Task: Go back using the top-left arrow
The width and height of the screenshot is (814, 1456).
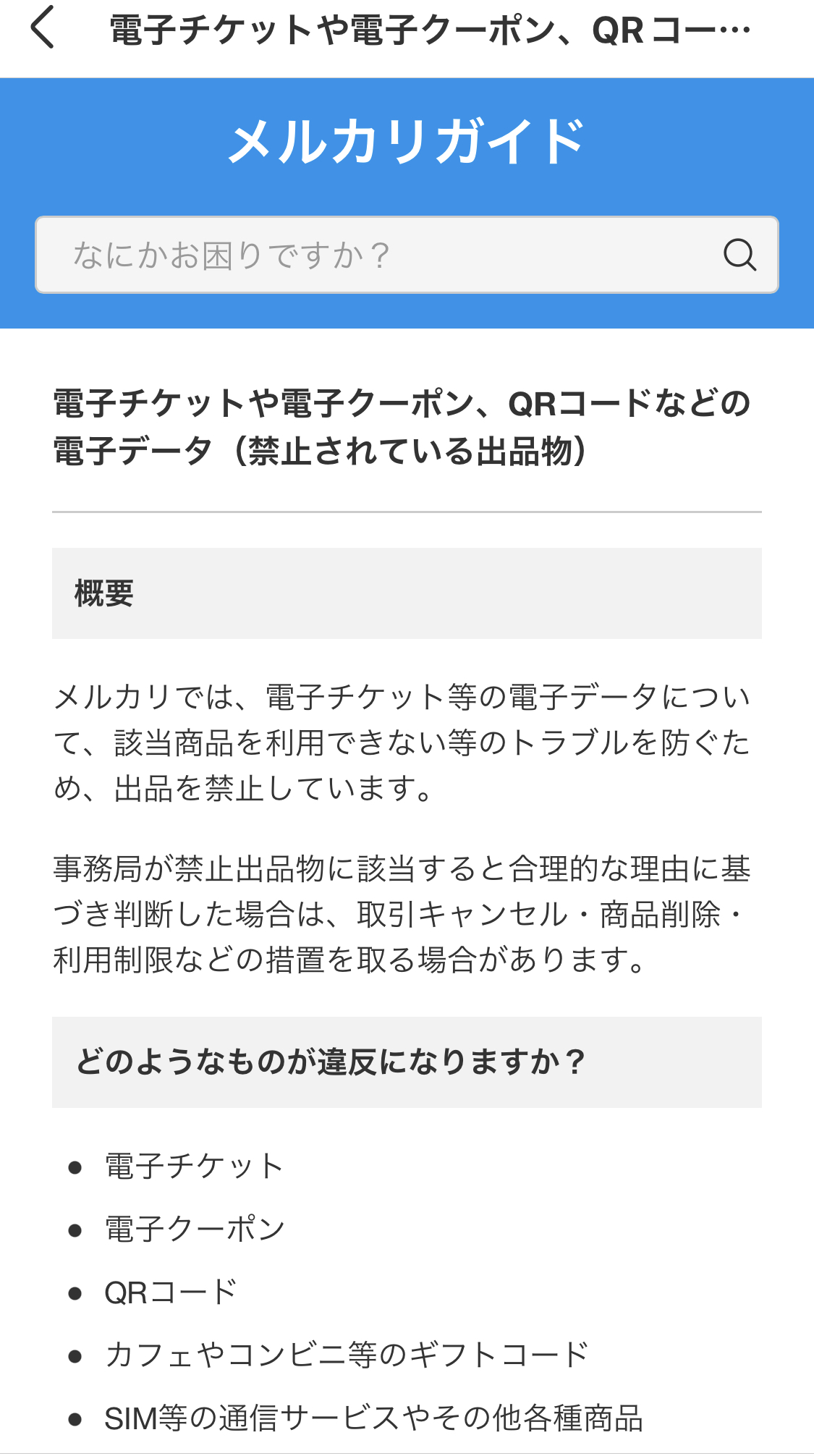Action: point(43,27)
